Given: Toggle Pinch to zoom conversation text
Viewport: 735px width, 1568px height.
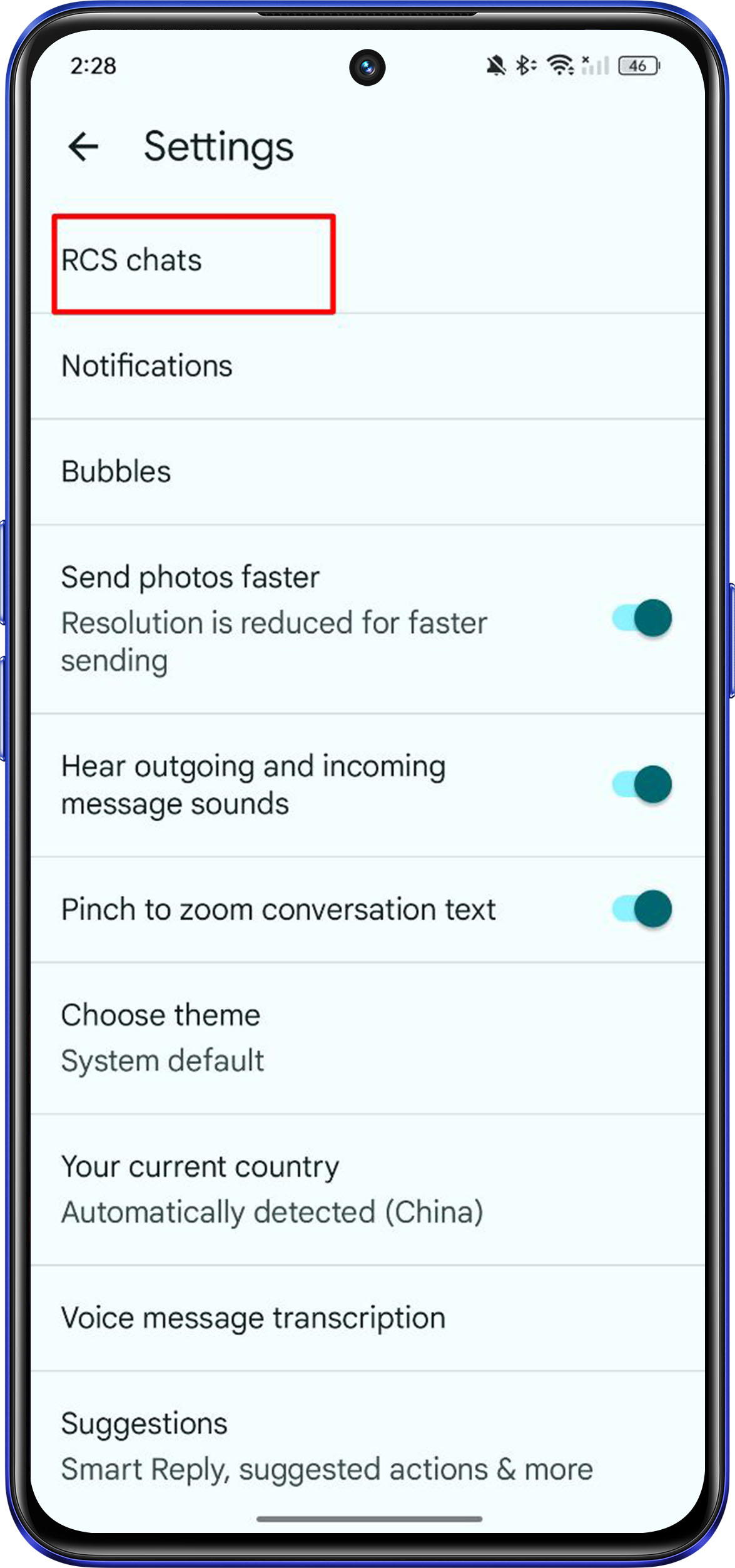Looking at the screenshot, I should [642, 909].
